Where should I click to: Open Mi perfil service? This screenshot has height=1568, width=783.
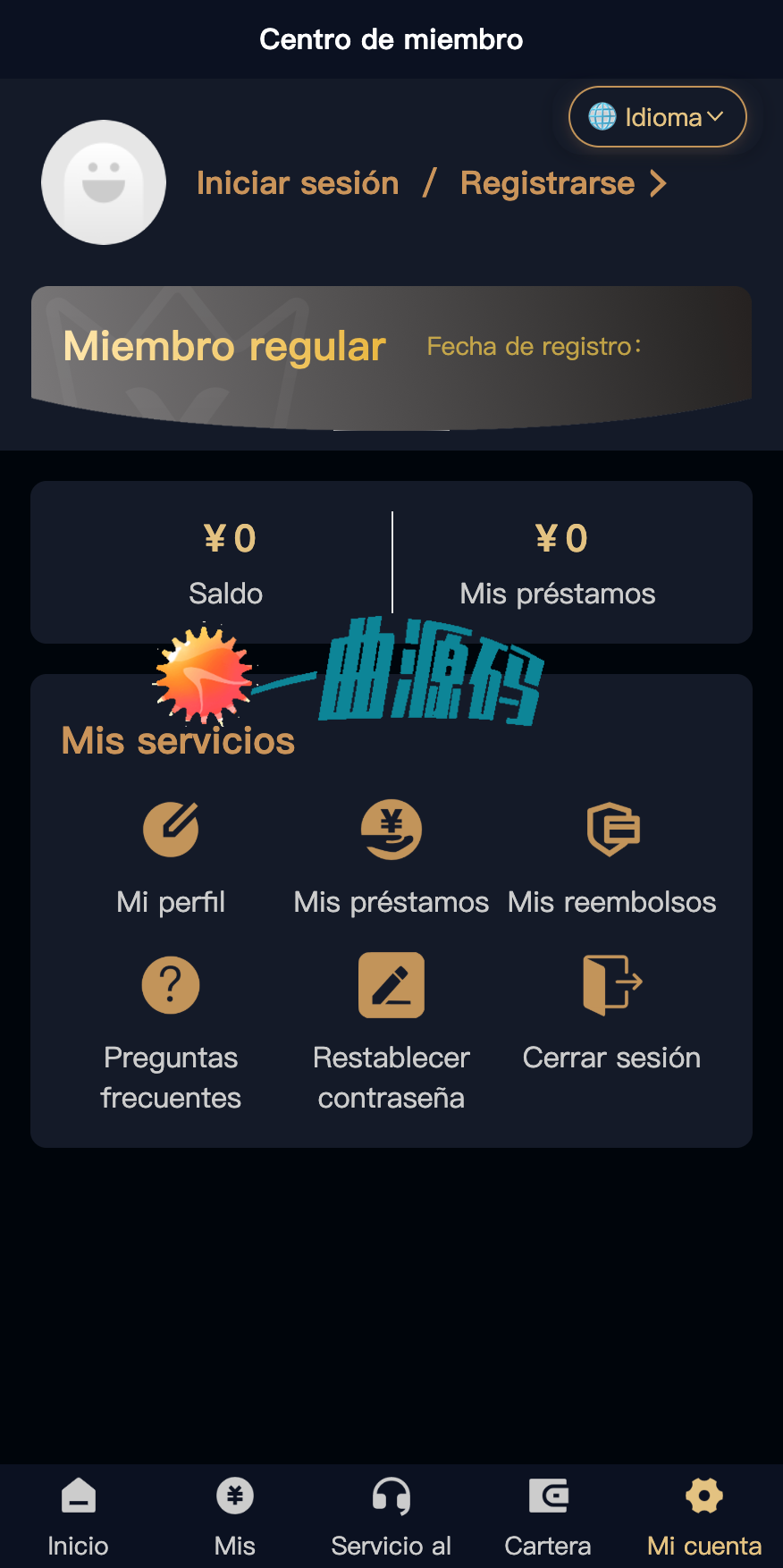point(171,856)
